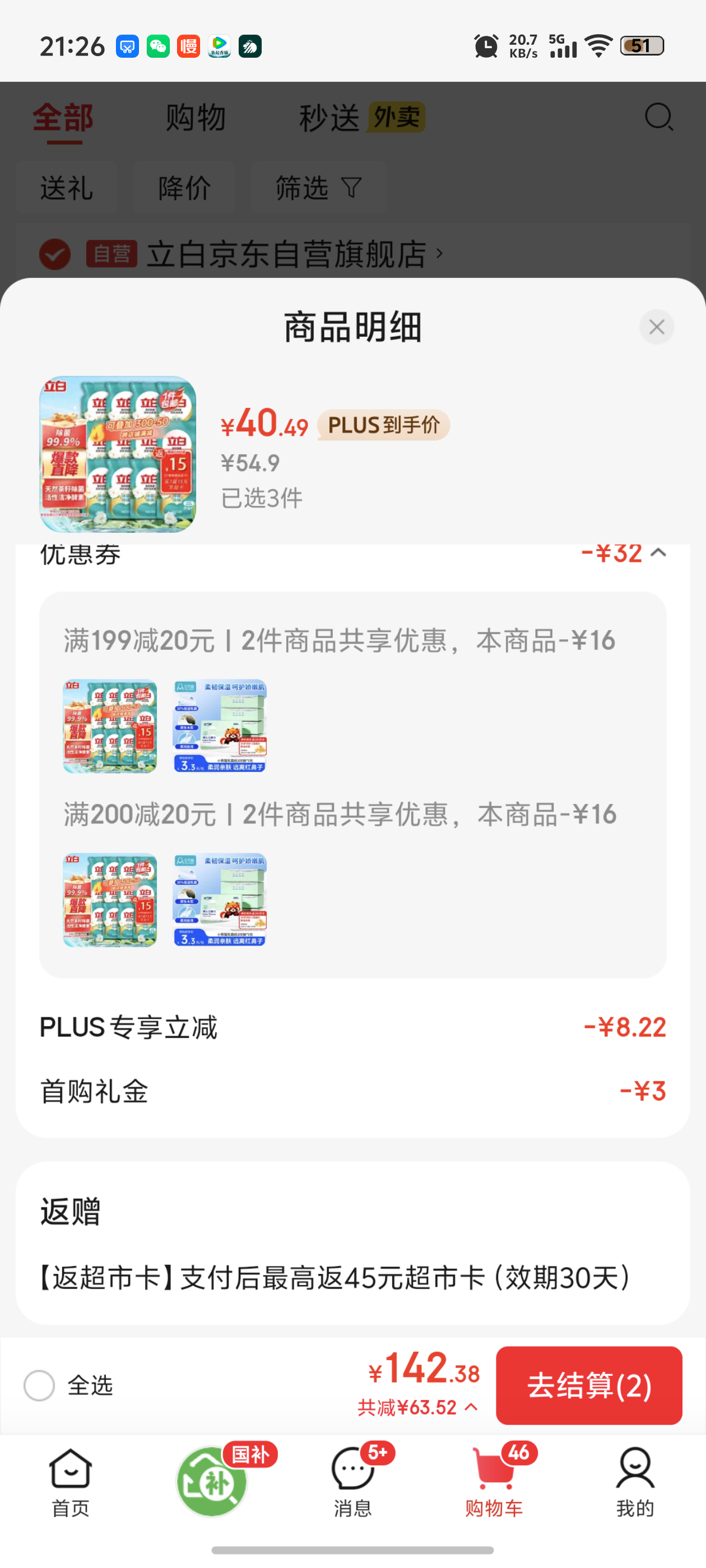Collapse the 优惠券 coupon section chevron

658,553
